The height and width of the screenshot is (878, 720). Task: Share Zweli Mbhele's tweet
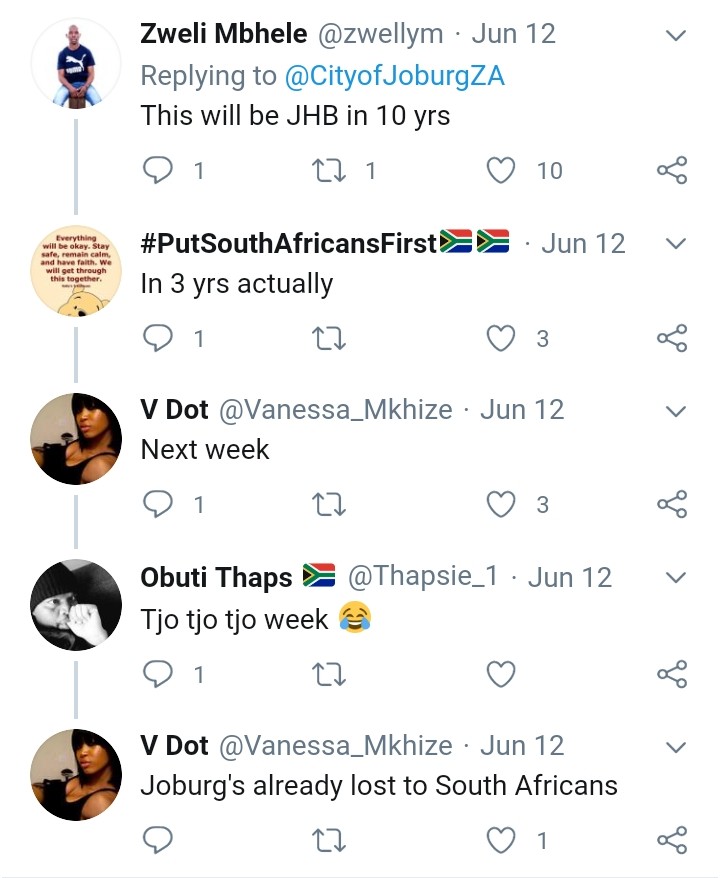coord(672,171)
